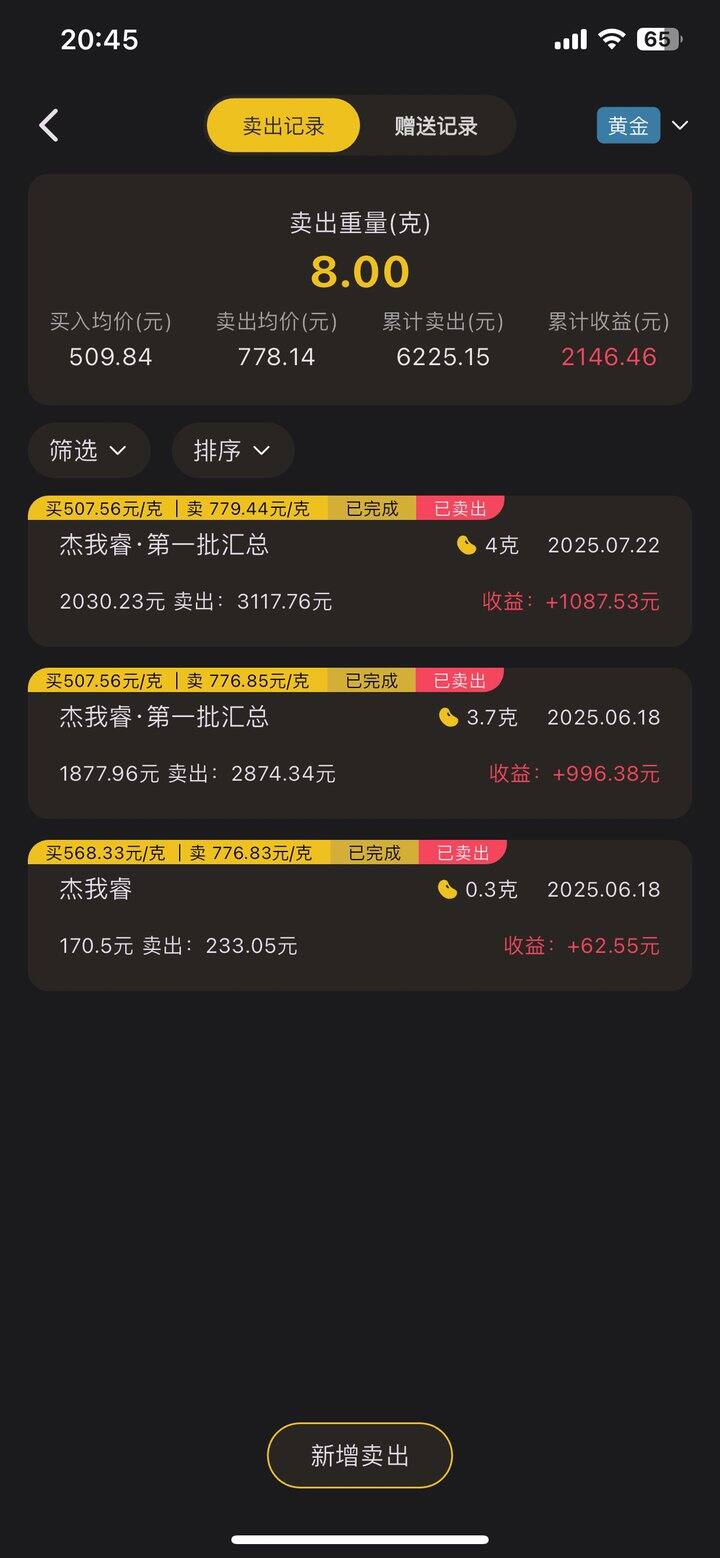Open the 0.3克 杰我睿 sale record
Image resolution: width=720 pixels, height=1558 pixels.
[x=360, y=917]
